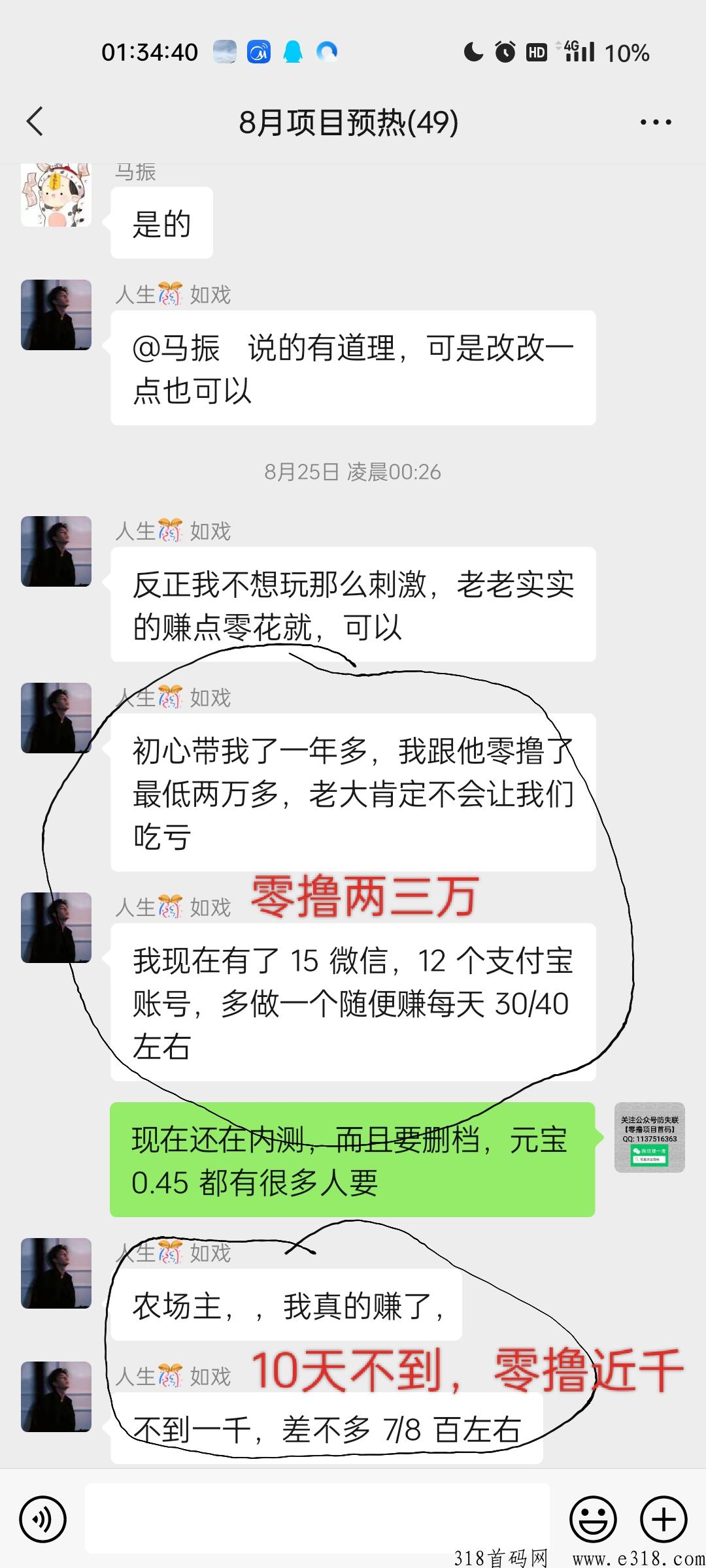Open the plus attachments menu

[x=663, y=1519]
